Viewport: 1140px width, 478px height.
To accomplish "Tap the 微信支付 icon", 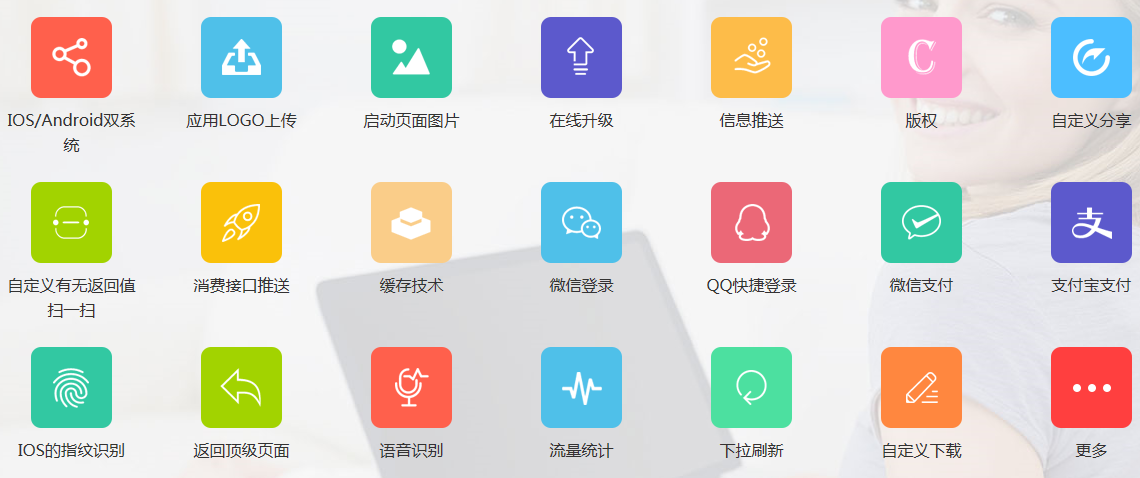I will [x=921, y=222].
